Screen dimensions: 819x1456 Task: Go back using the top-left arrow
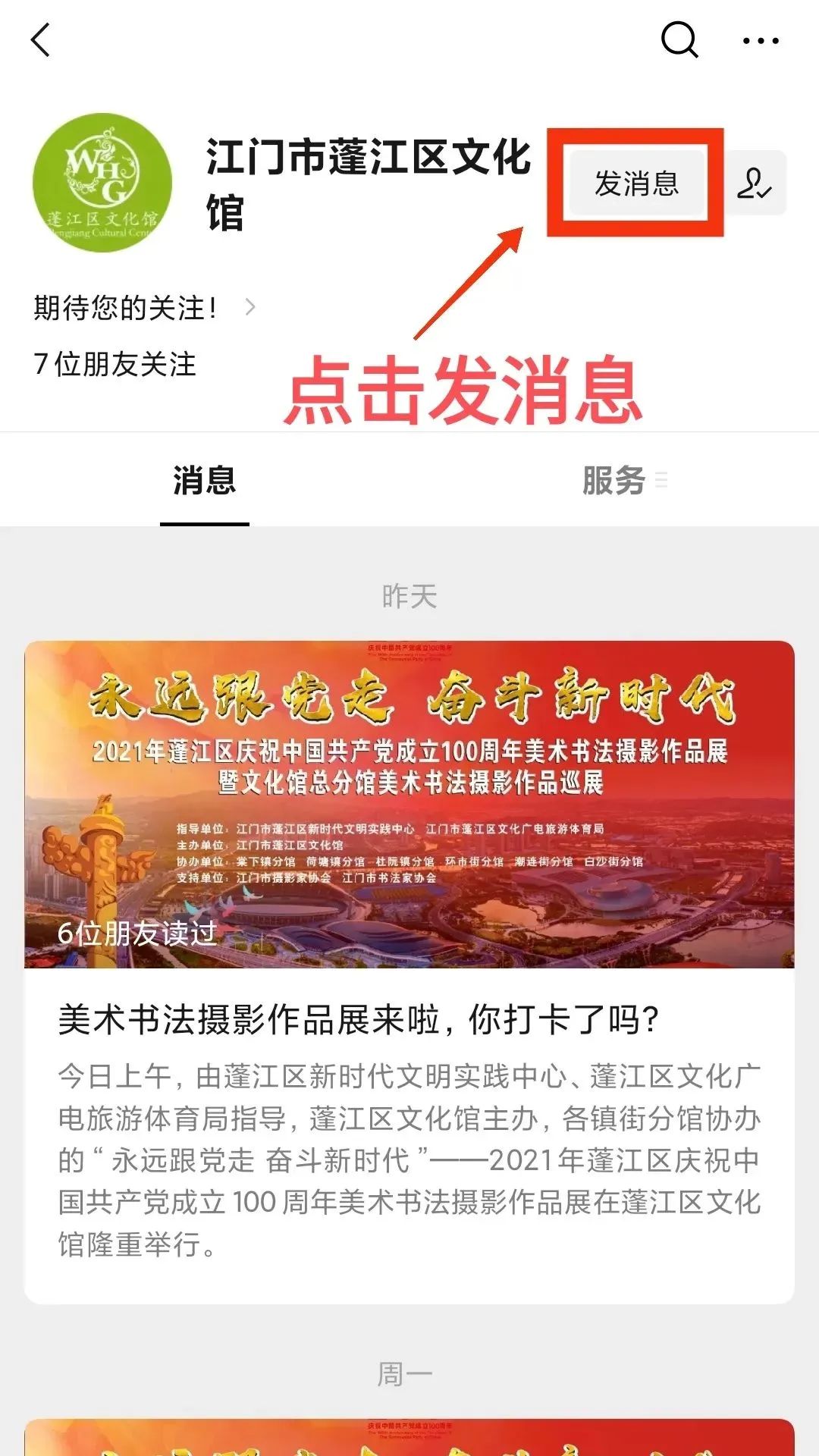(x=41, y=39)
